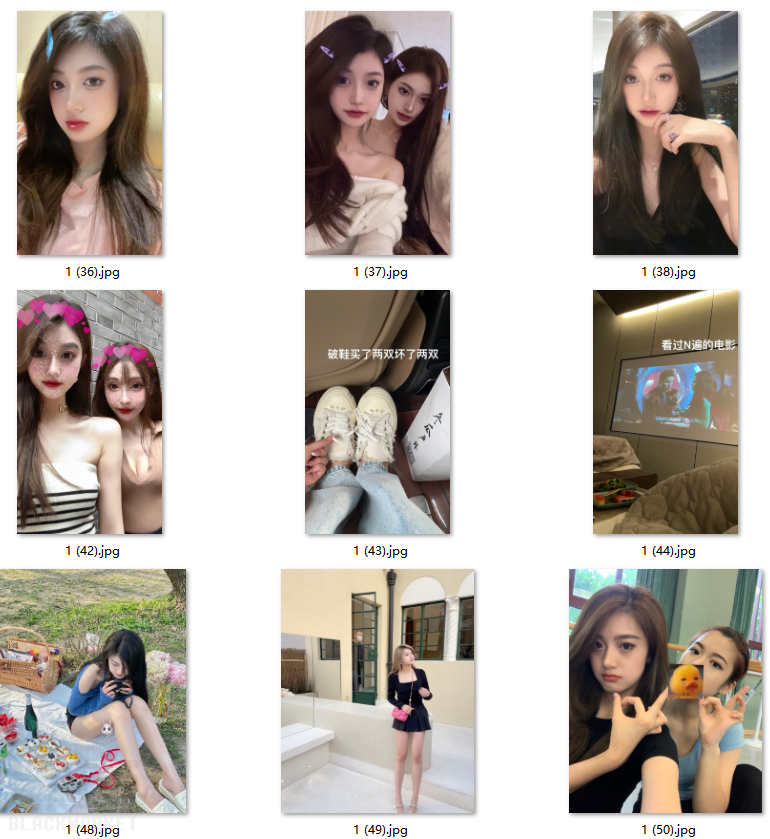
Task: Open the image file 1 (36).jpg
Action: [x=90, y=133]
